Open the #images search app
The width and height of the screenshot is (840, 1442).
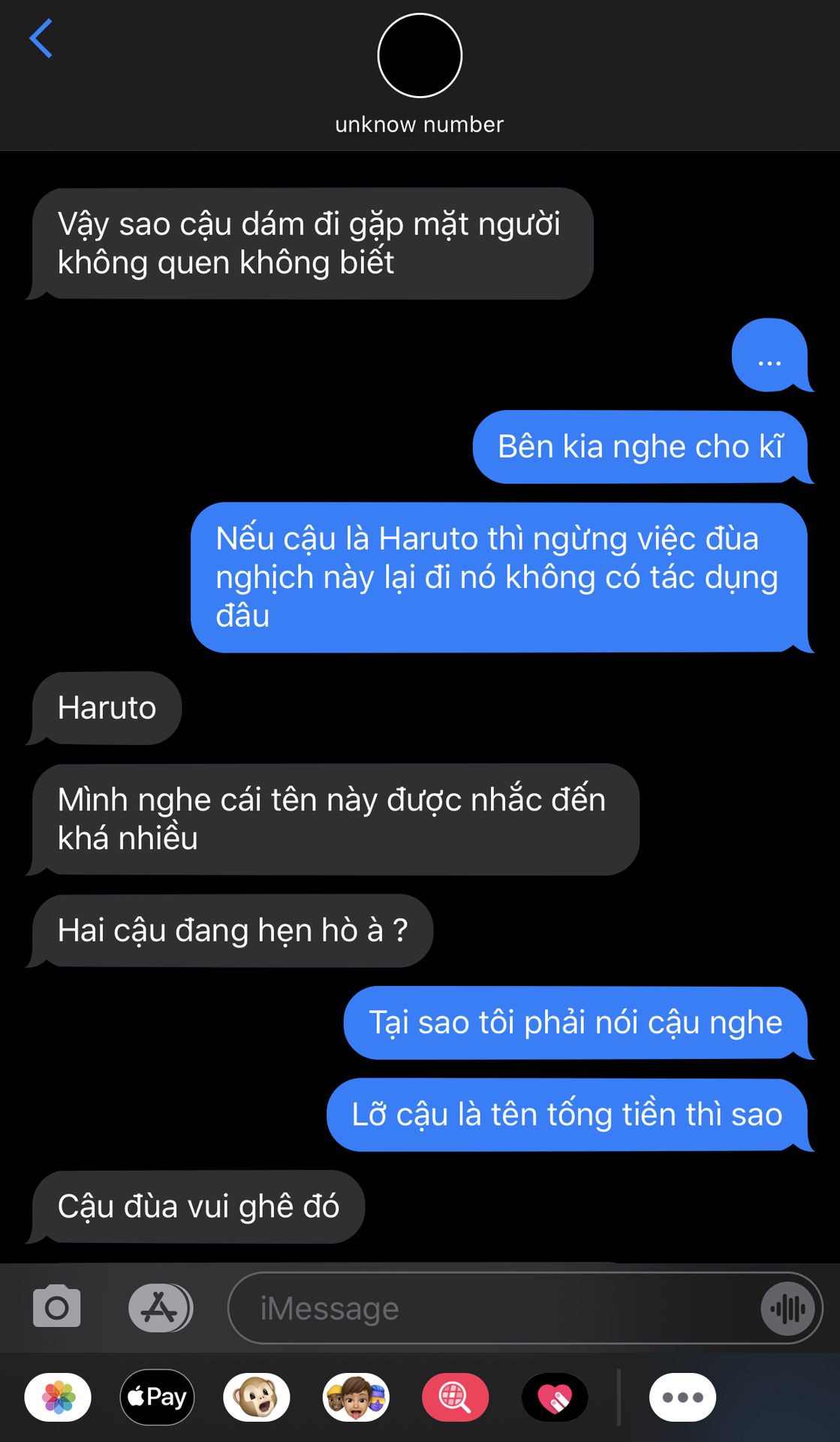(x=455, y=1397)
